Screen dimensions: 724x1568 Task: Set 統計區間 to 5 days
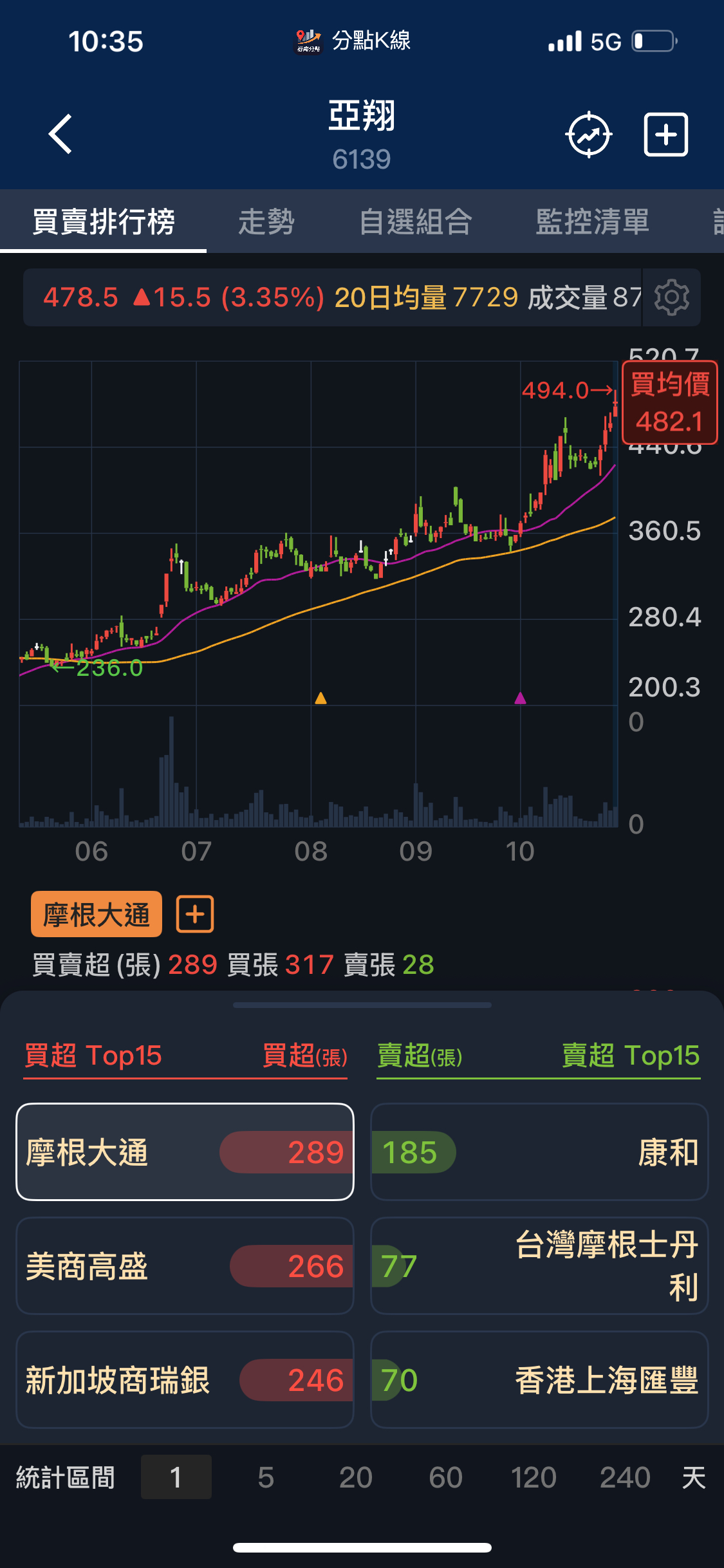coord(266,1477)
